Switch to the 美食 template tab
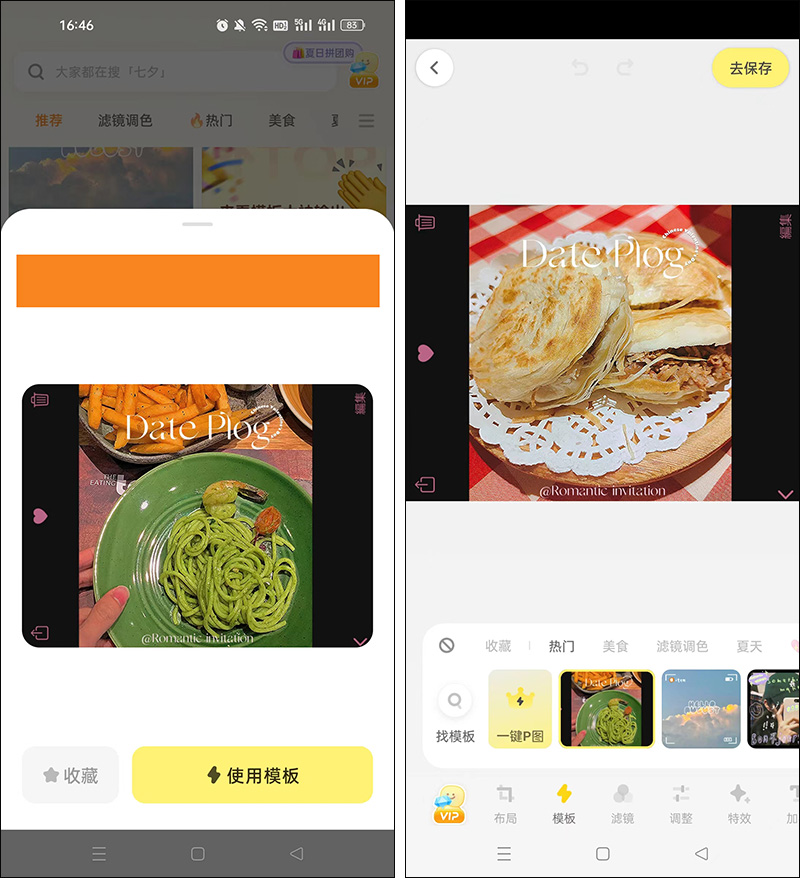800x878 pixels. tap(618, 646)
